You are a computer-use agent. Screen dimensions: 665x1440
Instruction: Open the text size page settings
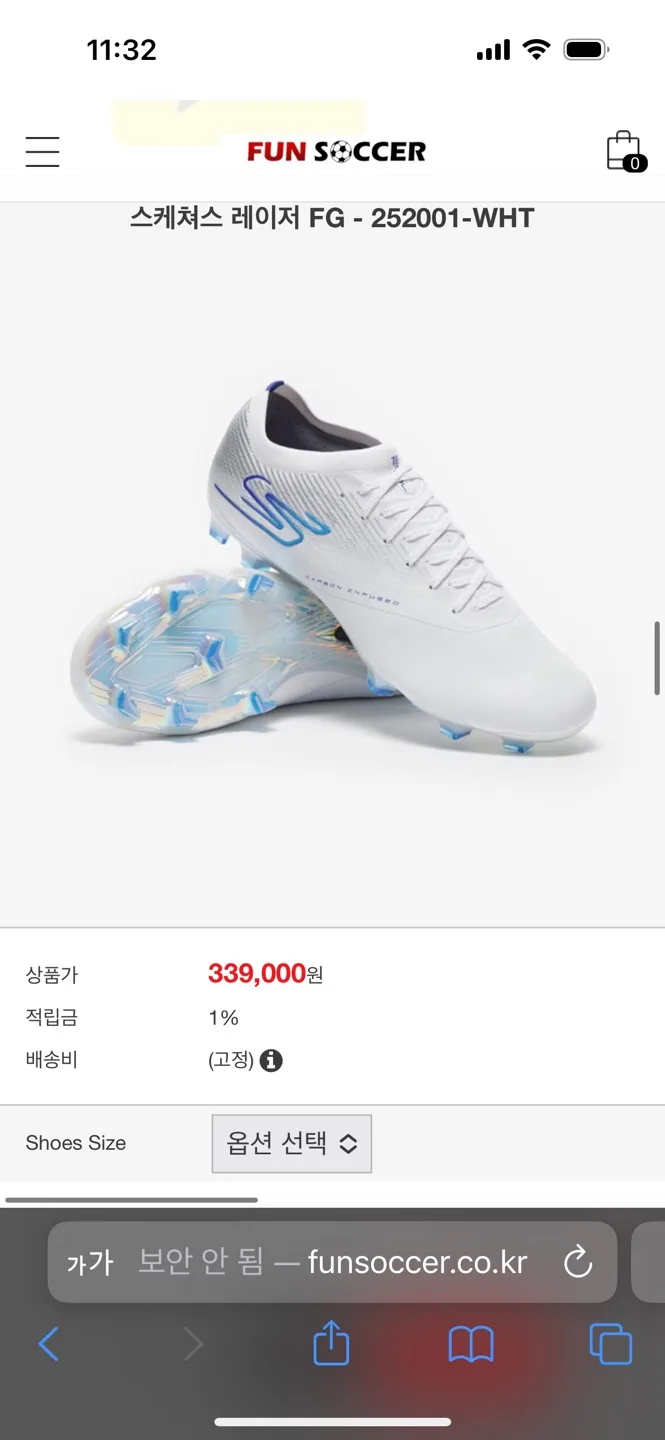(x=90, y=1262)
